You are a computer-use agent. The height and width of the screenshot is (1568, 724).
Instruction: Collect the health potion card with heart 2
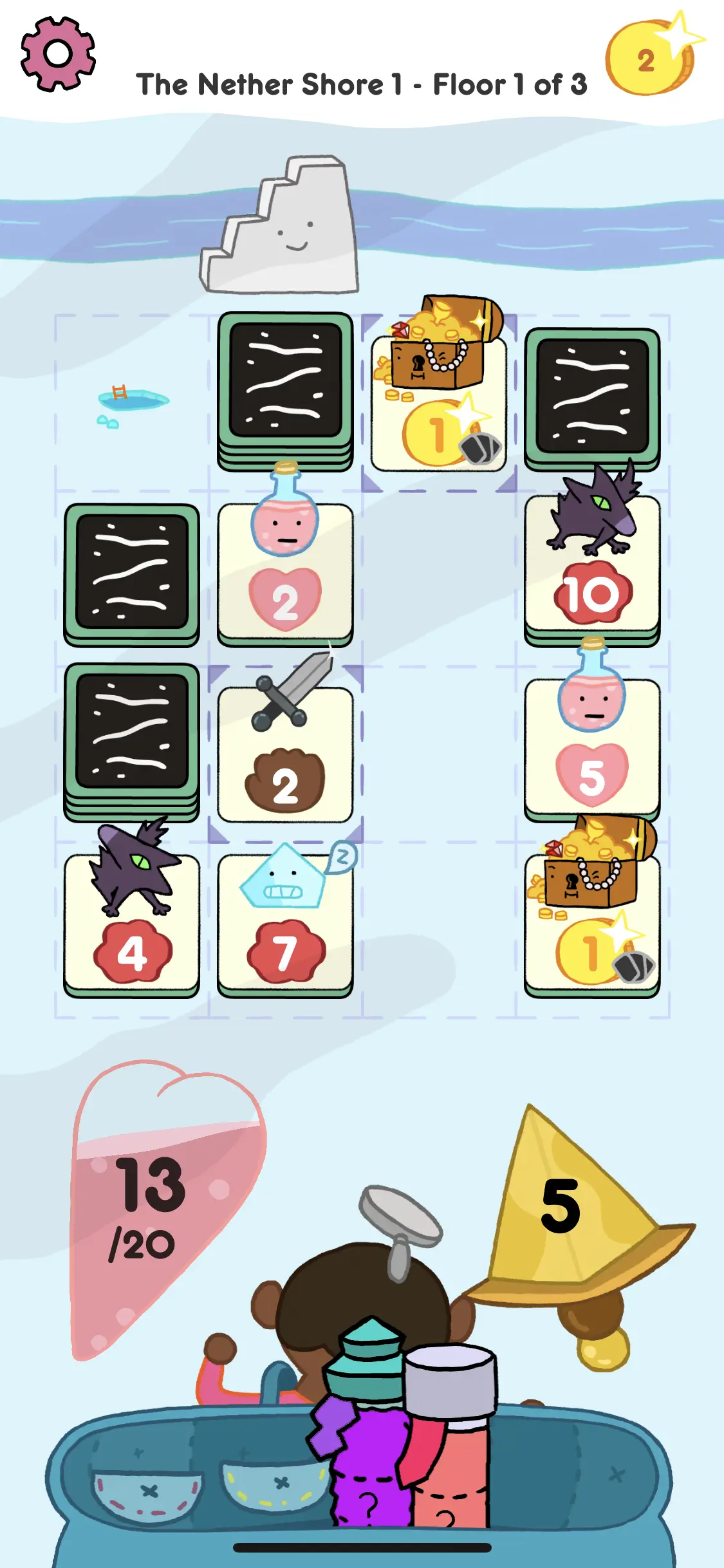[285, 573]
